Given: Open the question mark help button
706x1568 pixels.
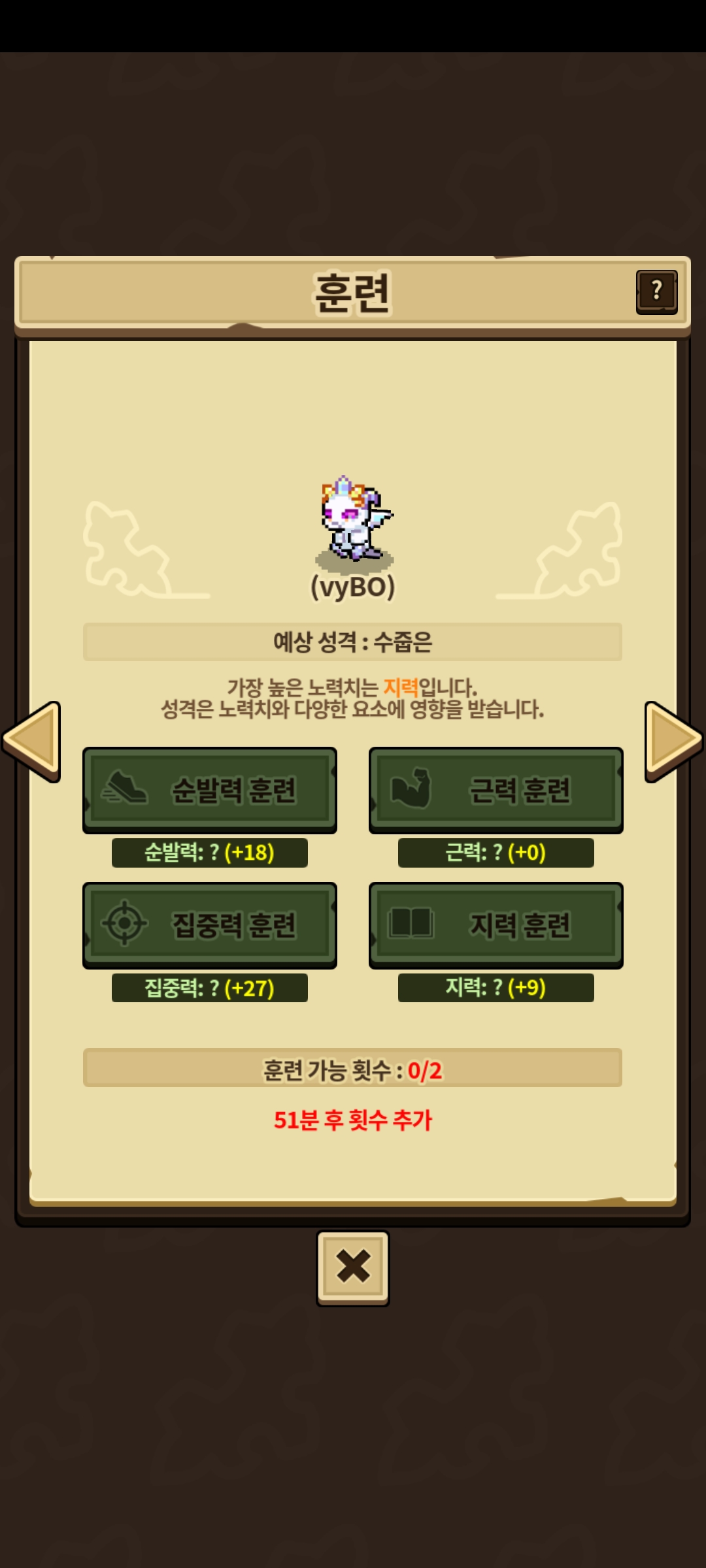Looking at the screenshot, I should click(x=656, y=291).
